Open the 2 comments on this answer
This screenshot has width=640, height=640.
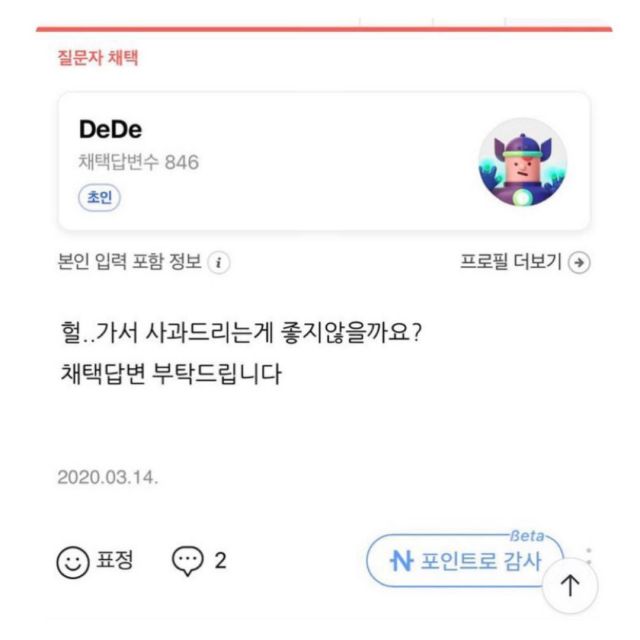[x=199, y=561]
